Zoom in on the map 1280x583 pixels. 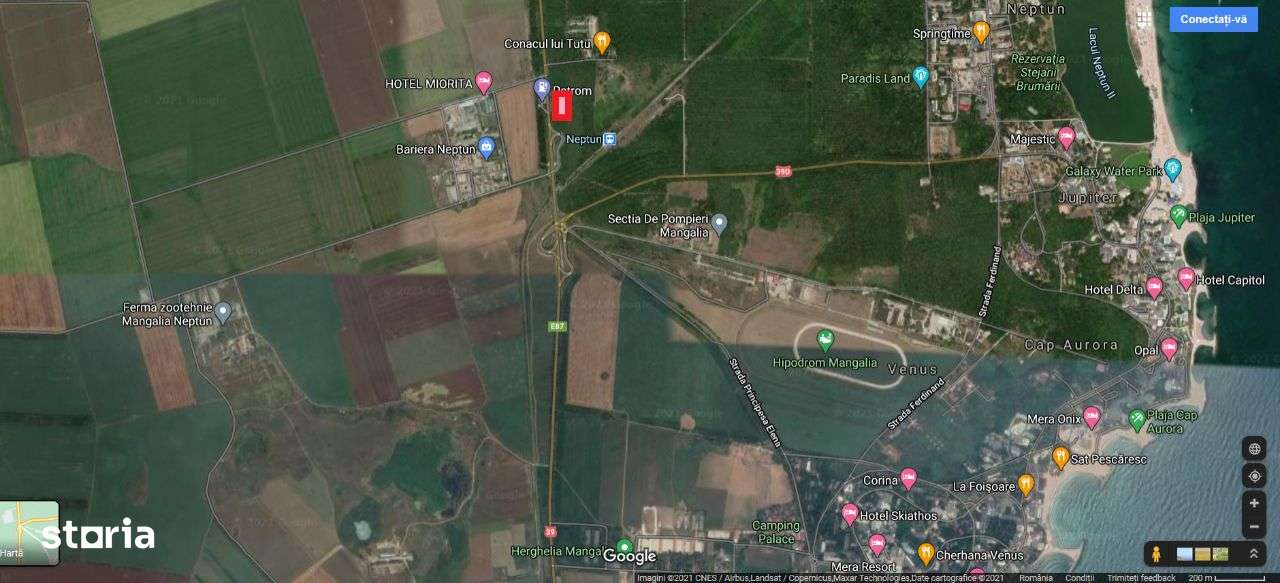point(1254,503)
